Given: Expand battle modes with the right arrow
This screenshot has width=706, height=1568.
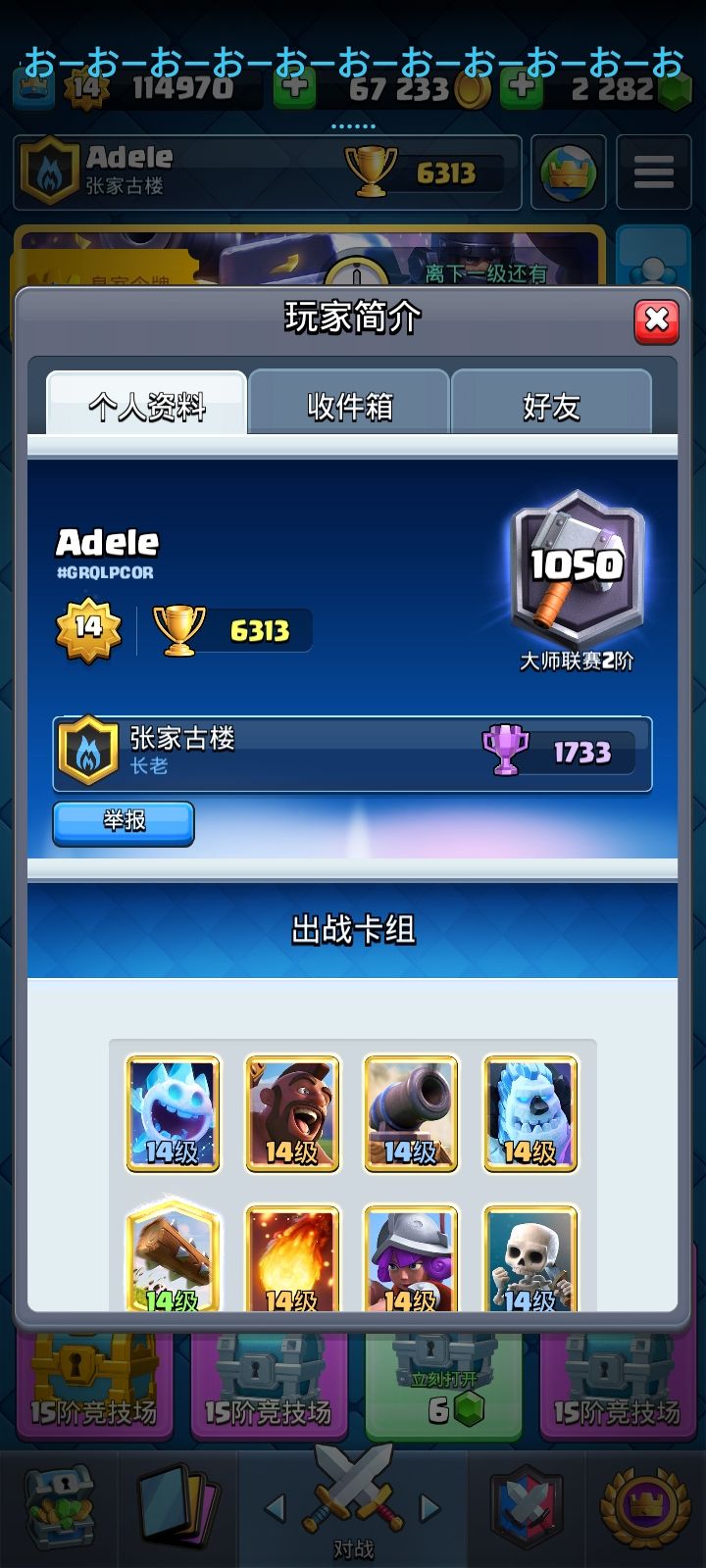Looking at the screenshot, I should tap(427, 1509).
